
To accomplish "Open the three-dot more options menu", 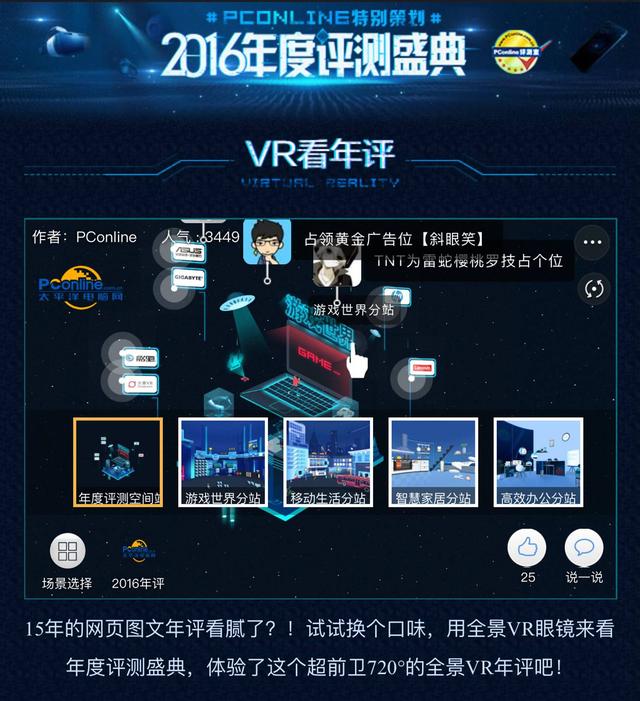I will (x=594, y=243).
